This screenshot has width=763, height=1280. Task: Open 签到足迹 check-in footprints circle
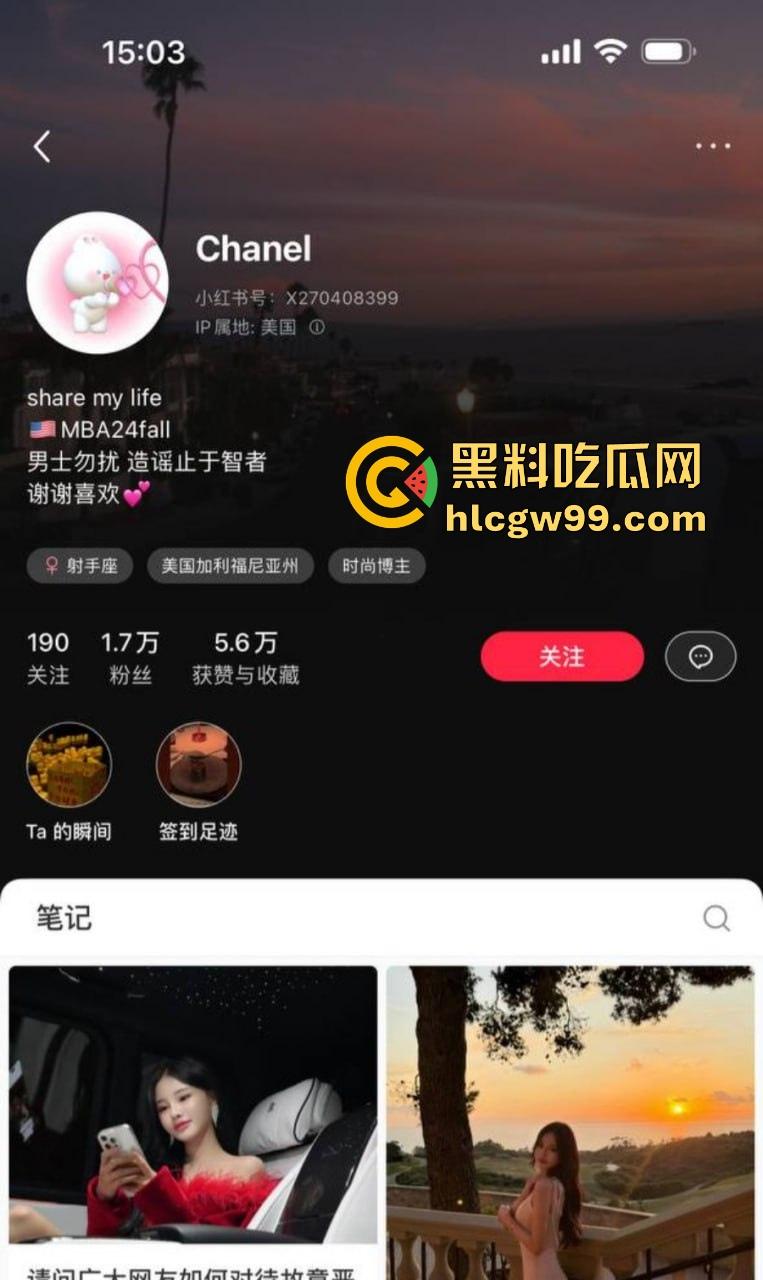coord(199,764)
